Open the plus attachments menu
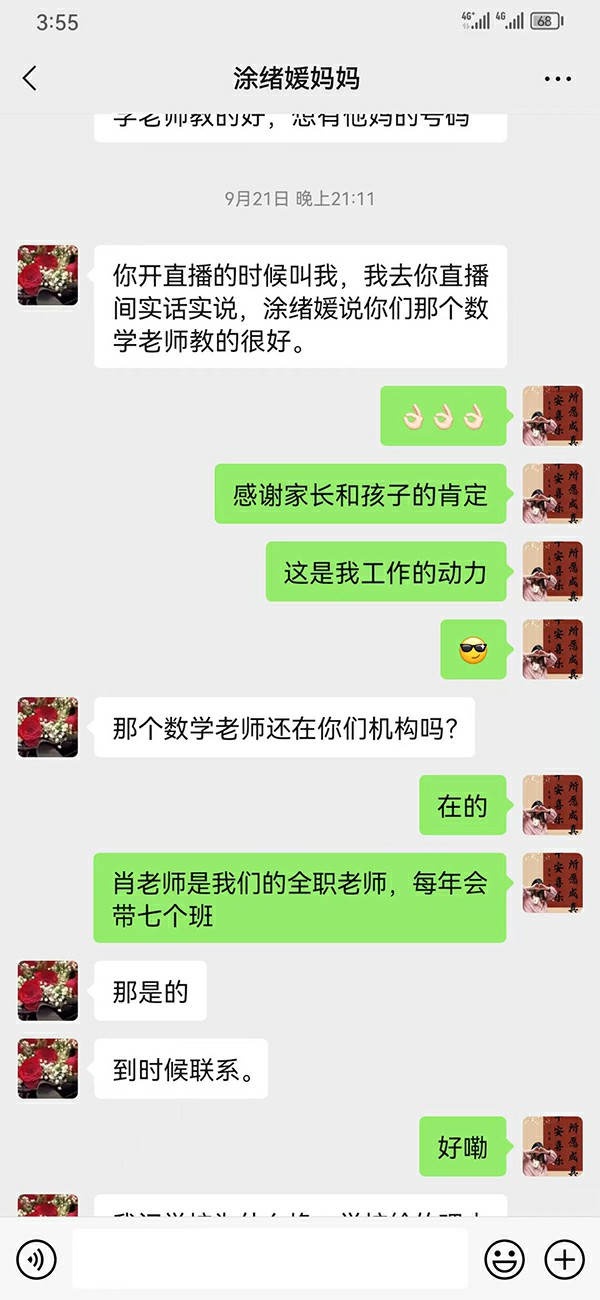600x1300 pixels. tap(563, 1259)
